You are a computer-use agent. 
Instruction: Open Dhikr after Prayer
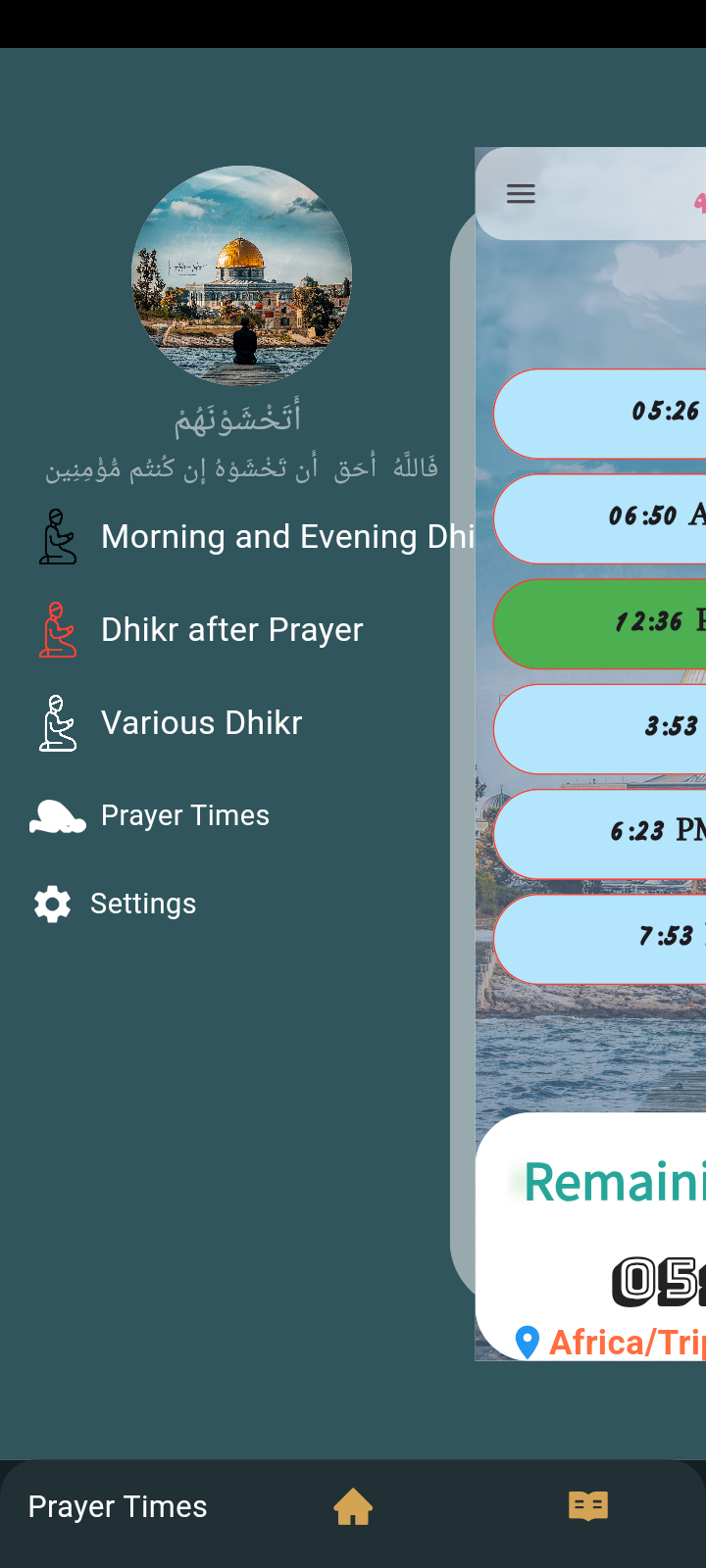(x=231, y=630)
